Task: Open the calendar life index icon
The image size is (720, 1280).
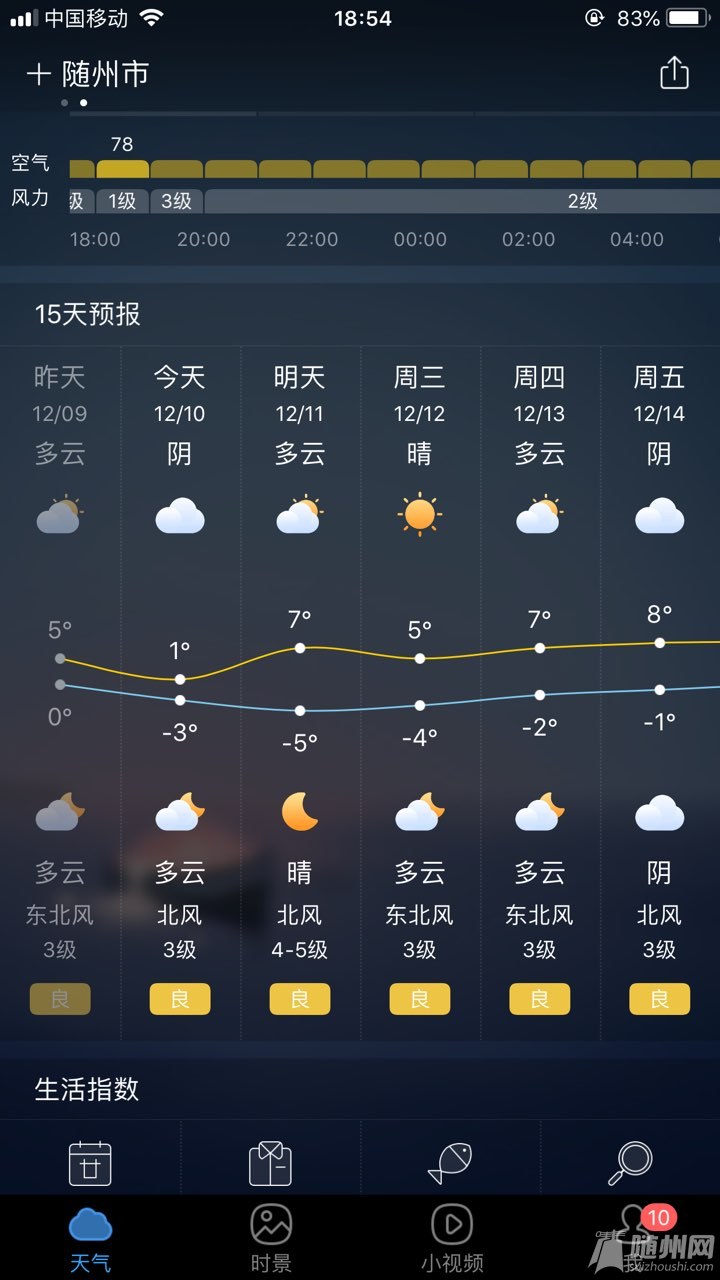Action: [90, 1163]
